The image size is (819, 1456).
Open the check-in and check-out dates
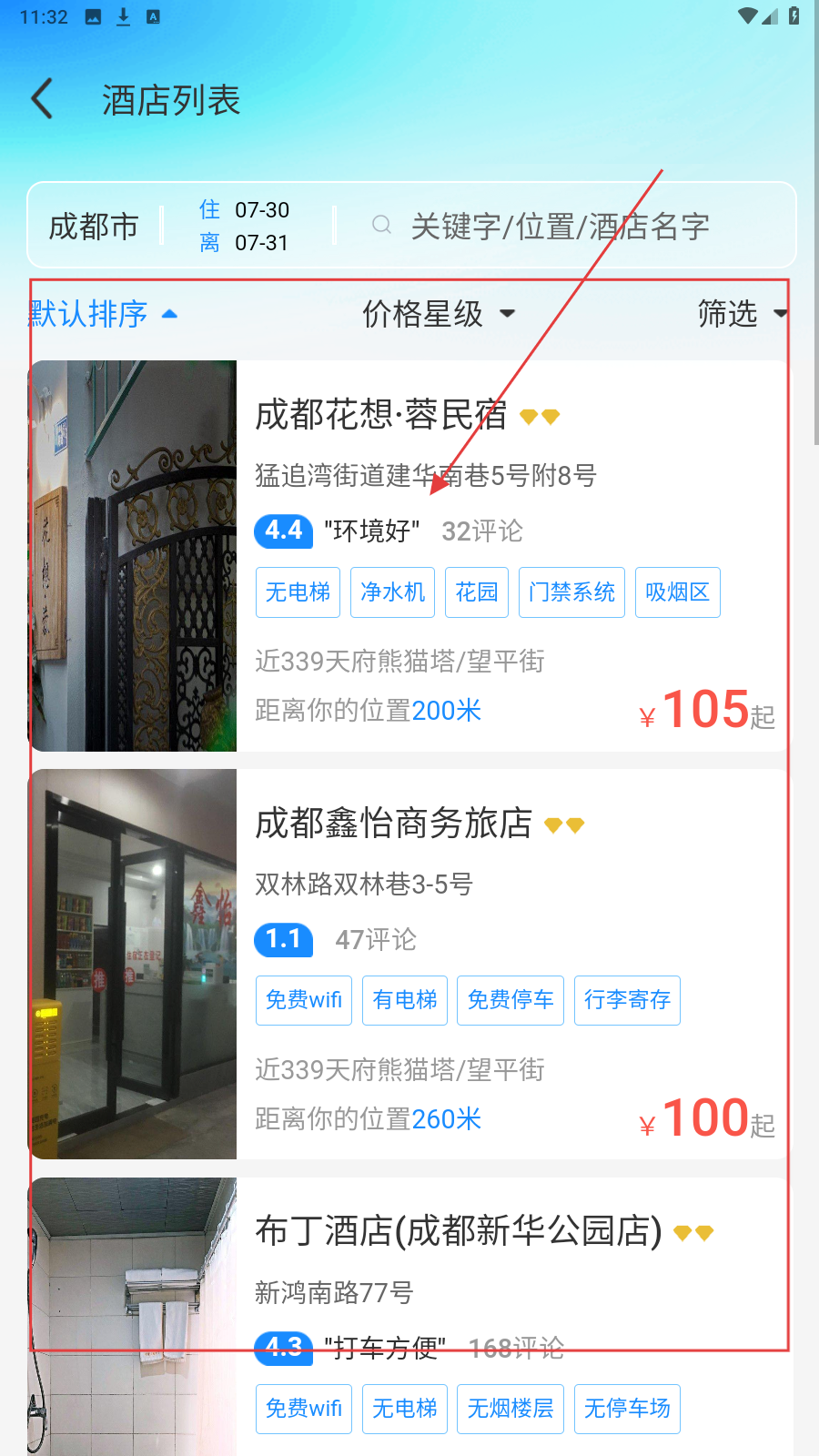click(246, 227)
